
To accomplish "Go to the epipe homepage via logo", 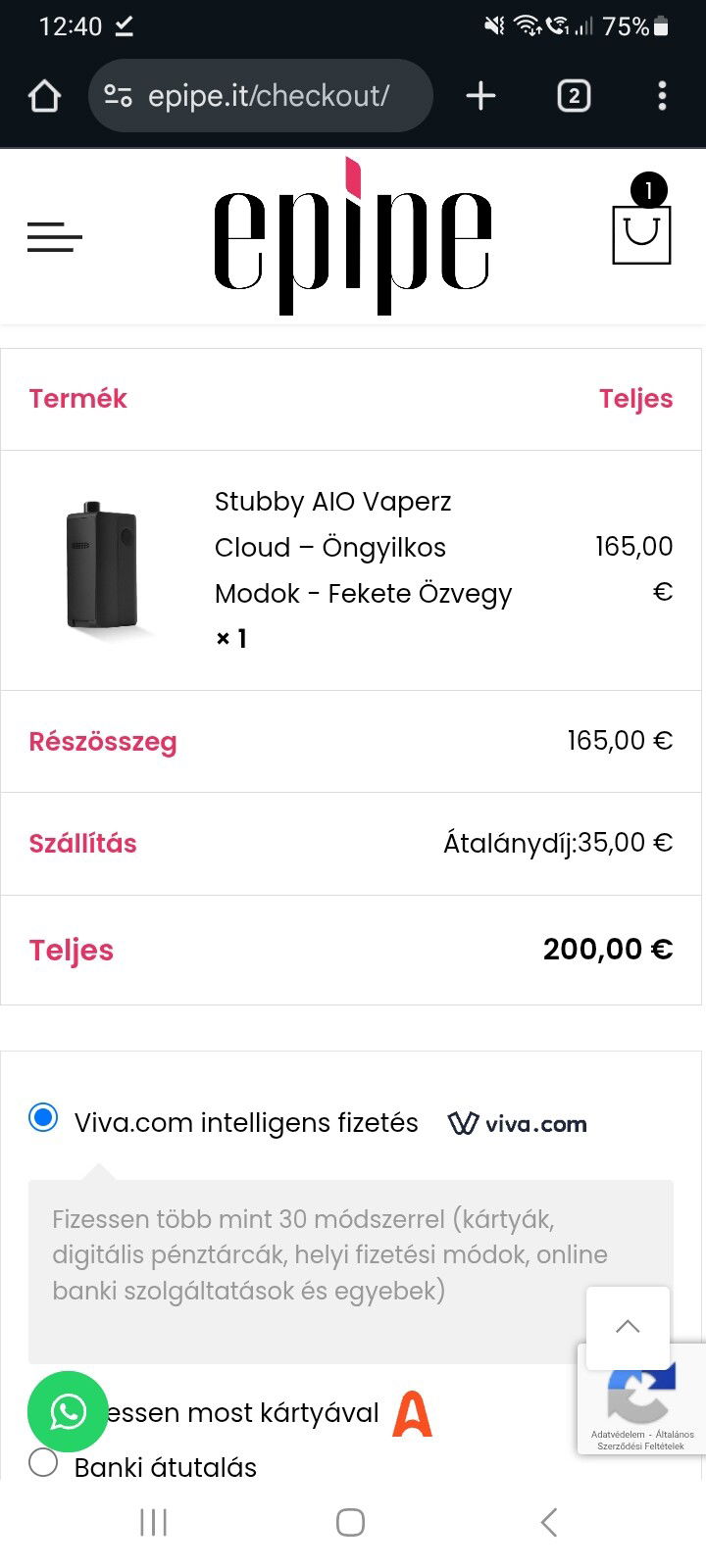I will point(352,237).
